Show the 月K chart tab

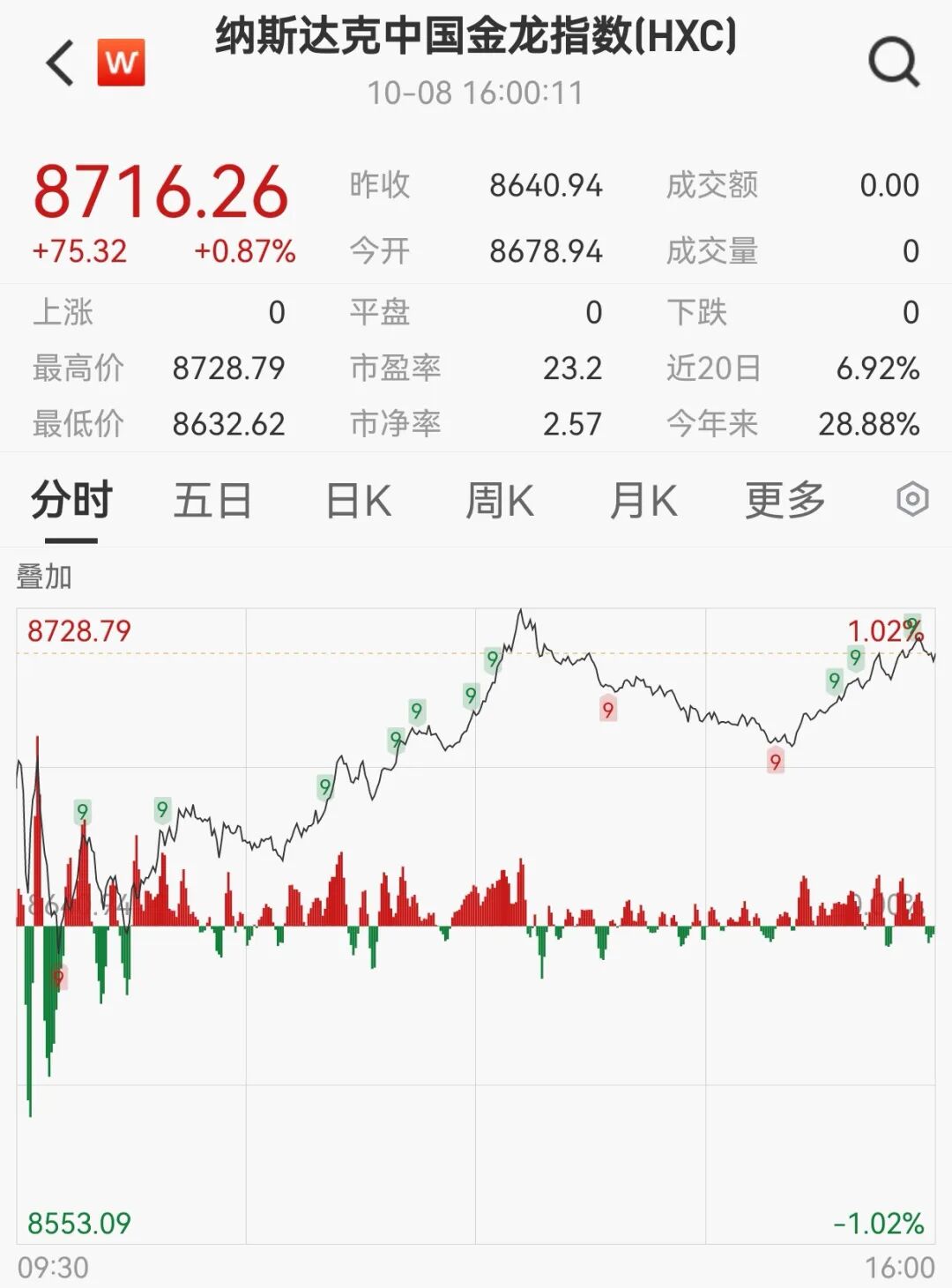point(643,501)
